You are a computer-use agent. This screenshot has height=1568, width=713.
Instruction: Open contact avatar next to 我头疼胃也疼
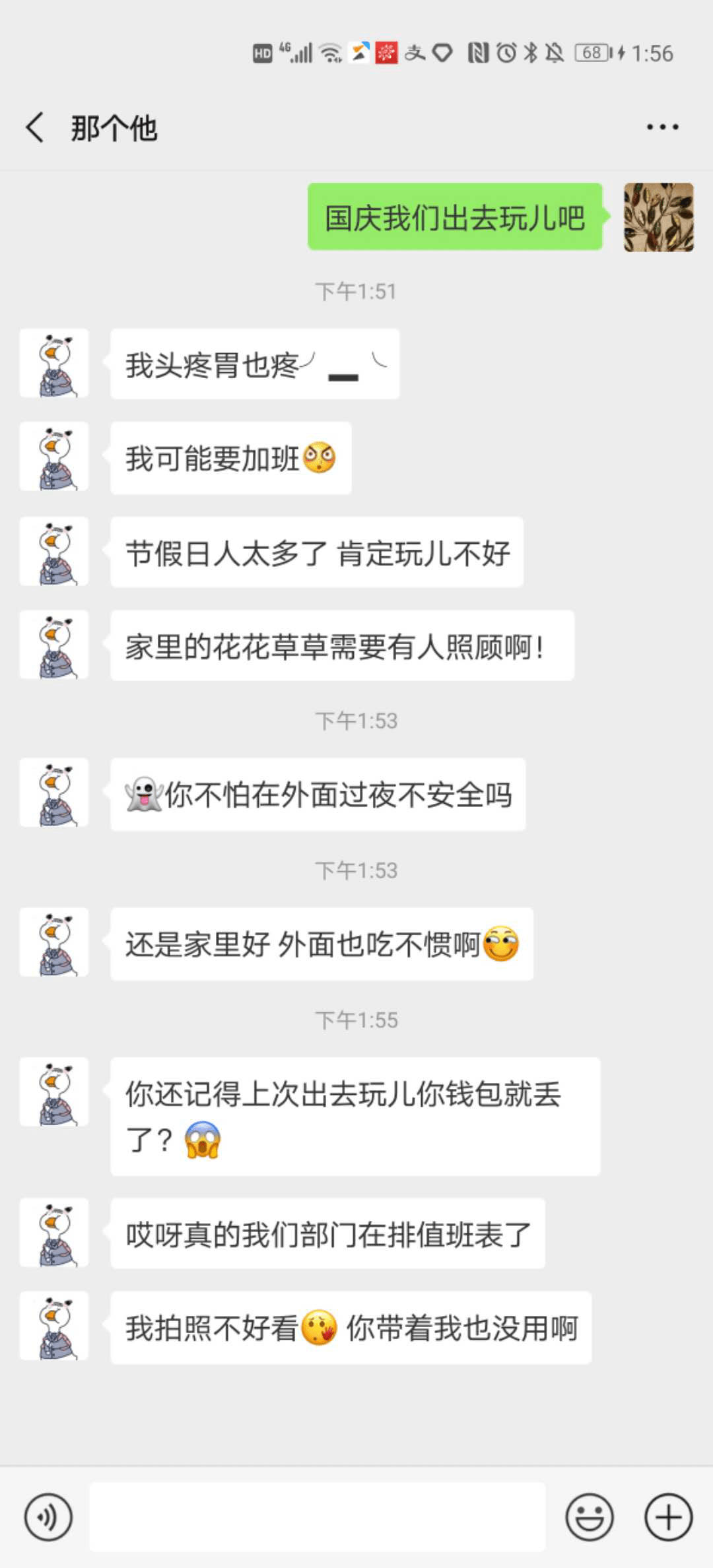click(54, 363)
